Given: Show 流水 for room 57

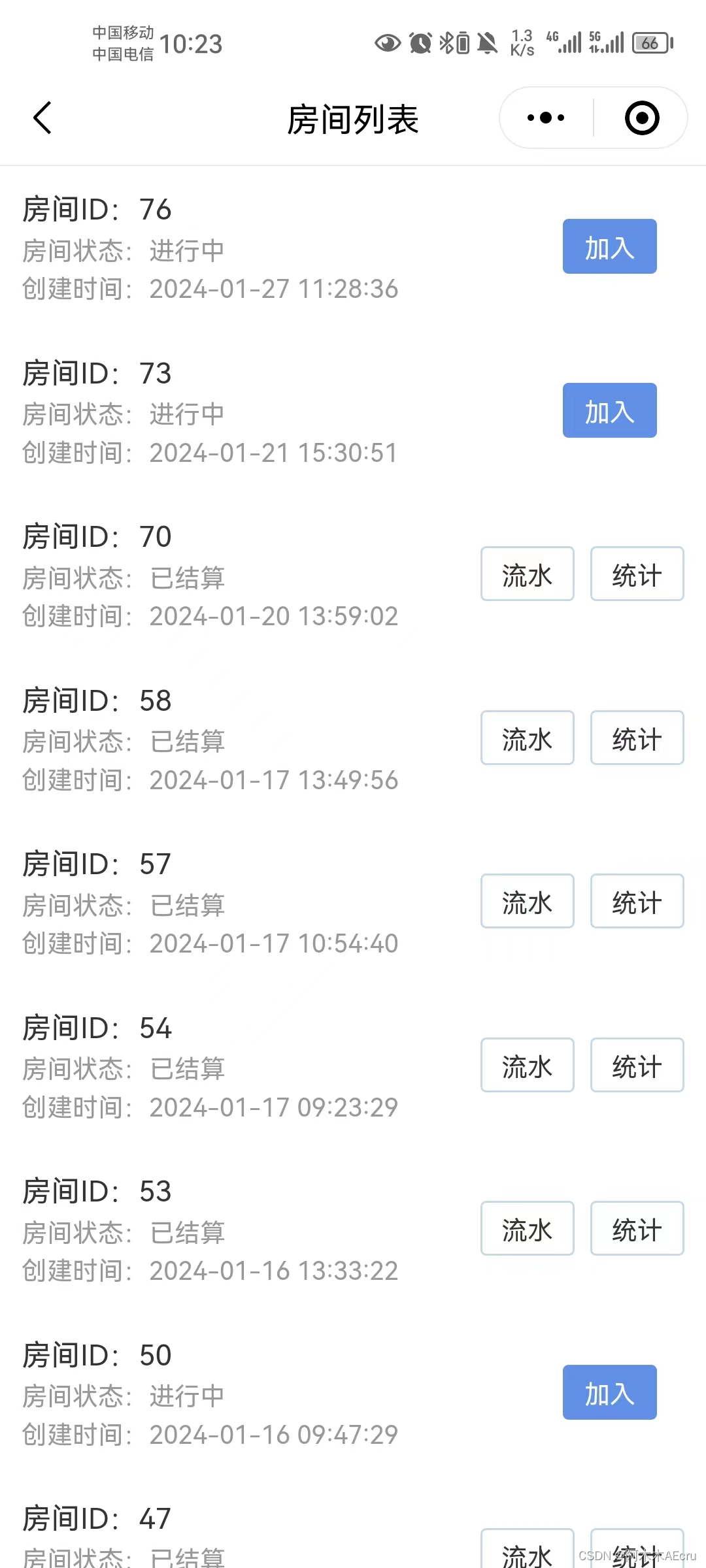Looking at the screenshot, I should [527, 902].
